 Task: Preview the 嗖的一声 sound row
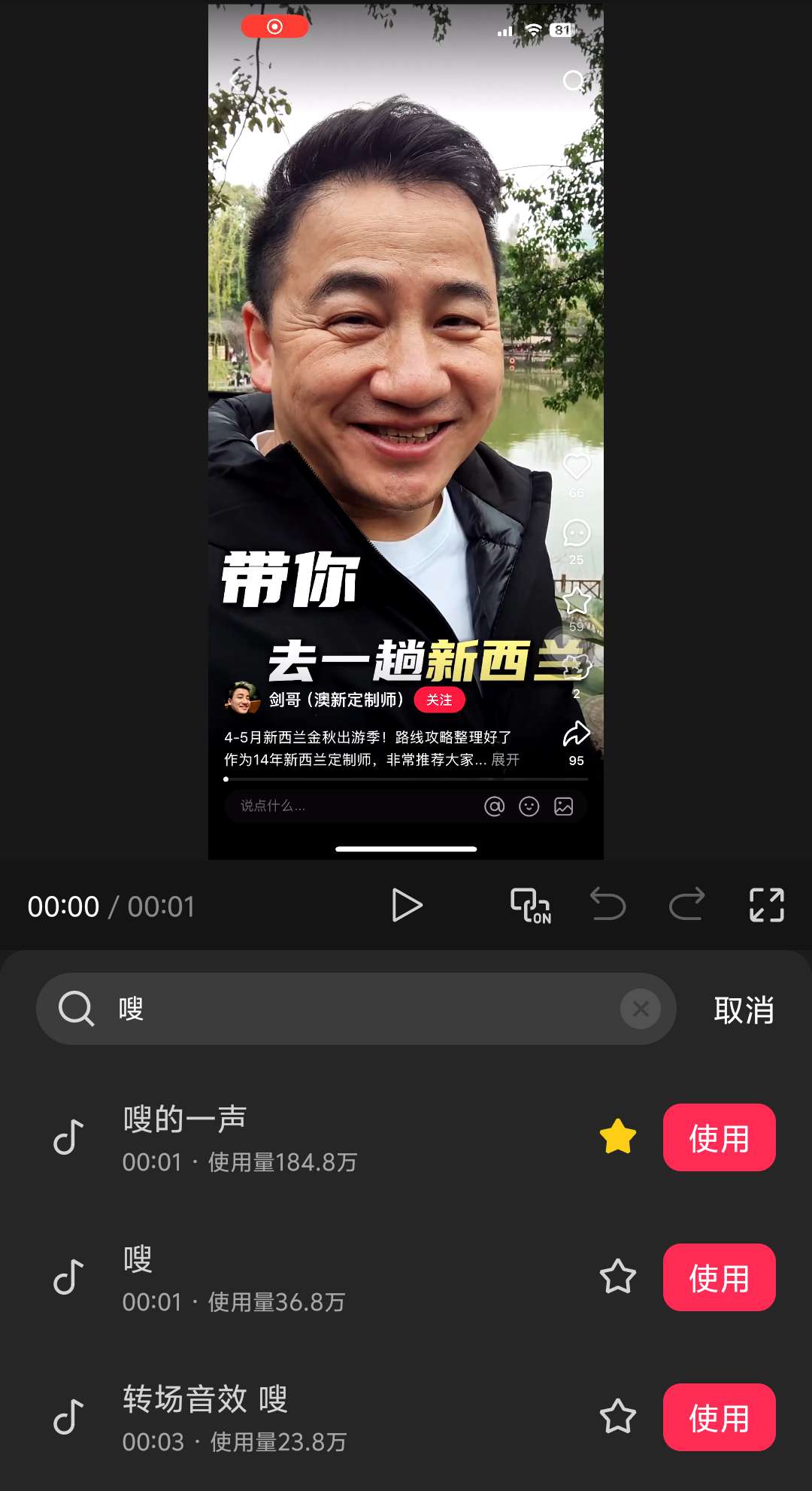click(x=301, y=1137)
